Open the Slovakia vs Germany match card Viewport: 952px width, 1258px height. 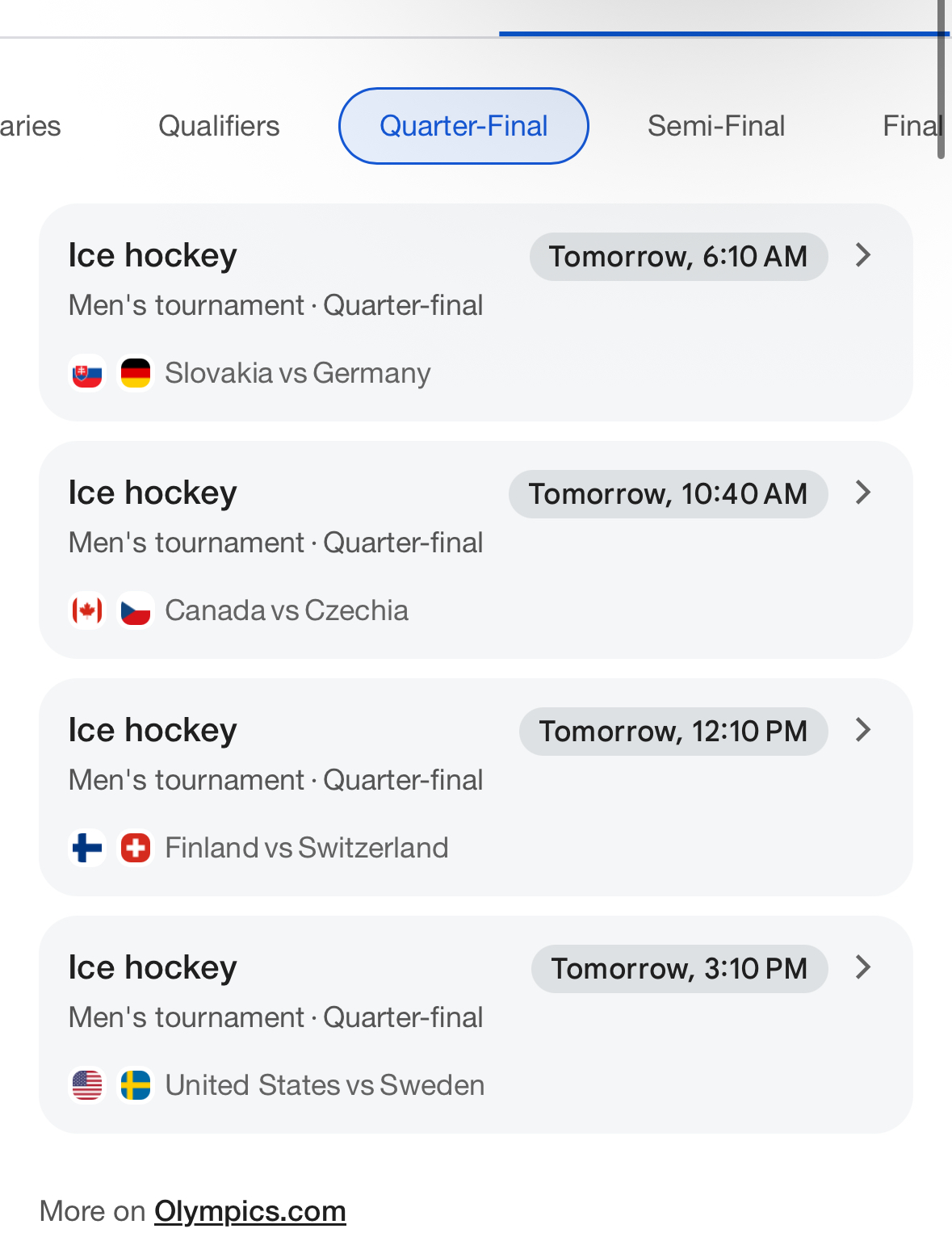click(476, 312)
